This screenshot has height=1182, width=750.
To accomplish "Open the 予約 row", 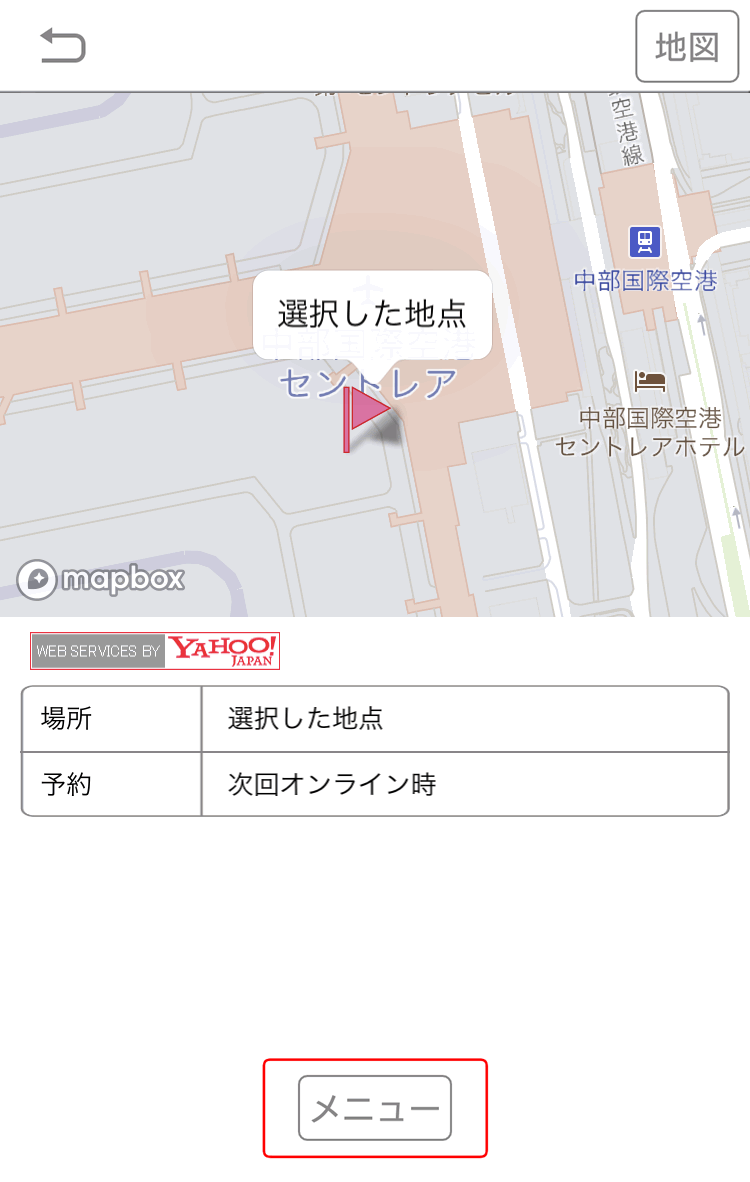I will (x=375, y=784).
